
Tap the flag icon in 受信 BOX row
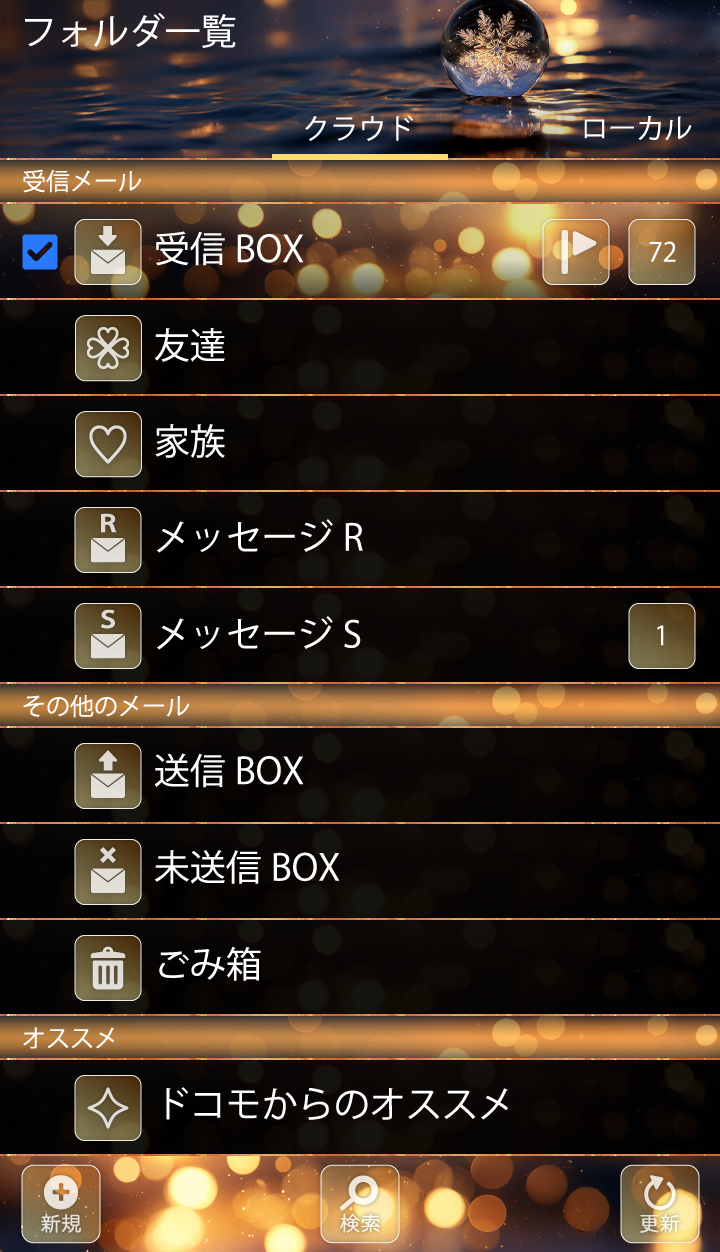click(x=576, y=252)
